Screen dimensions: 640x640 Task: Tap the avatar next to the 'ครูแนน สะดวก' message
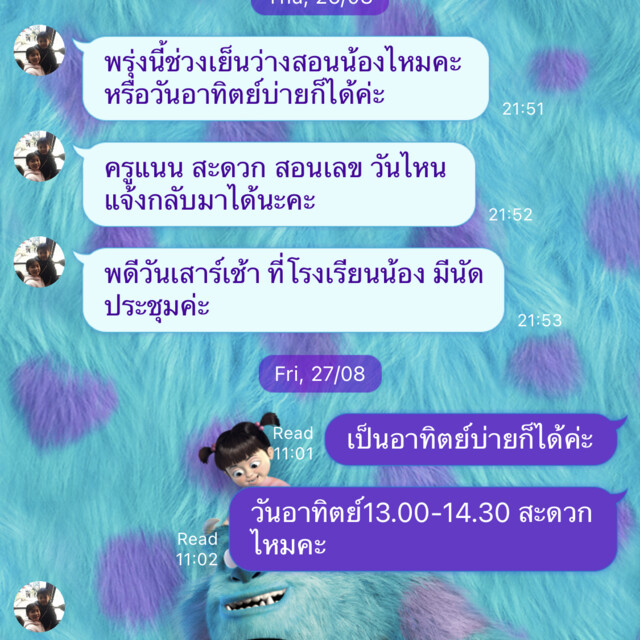click(x=39, y=157)
